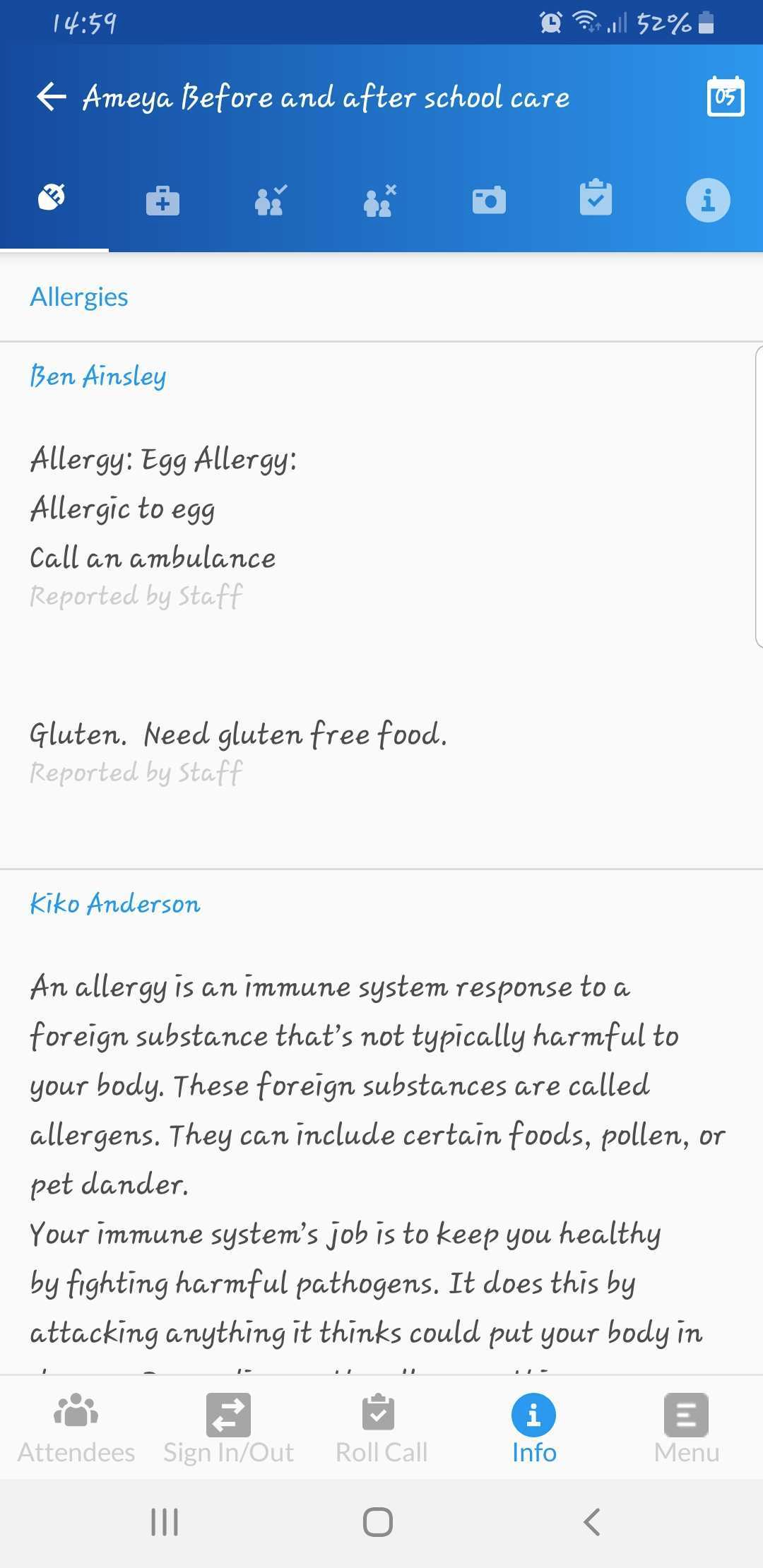This screenshot has width=763, height=1568.
Task: Go to Attendees in bottom navigation
Action: [76, 1429]
